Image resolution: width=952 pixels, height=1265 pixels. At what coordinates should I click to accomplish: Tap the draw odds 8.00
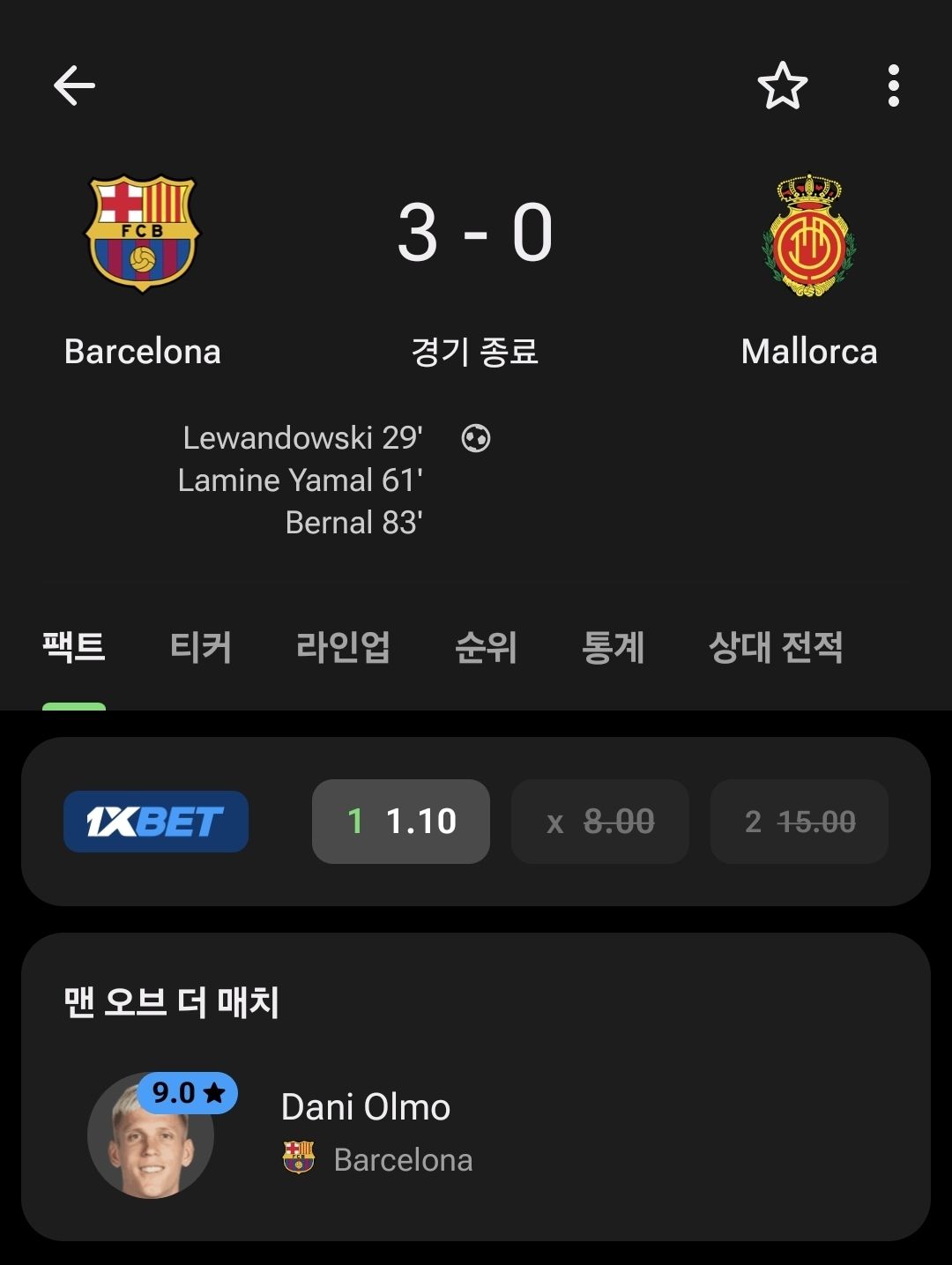tap(600, 822)
